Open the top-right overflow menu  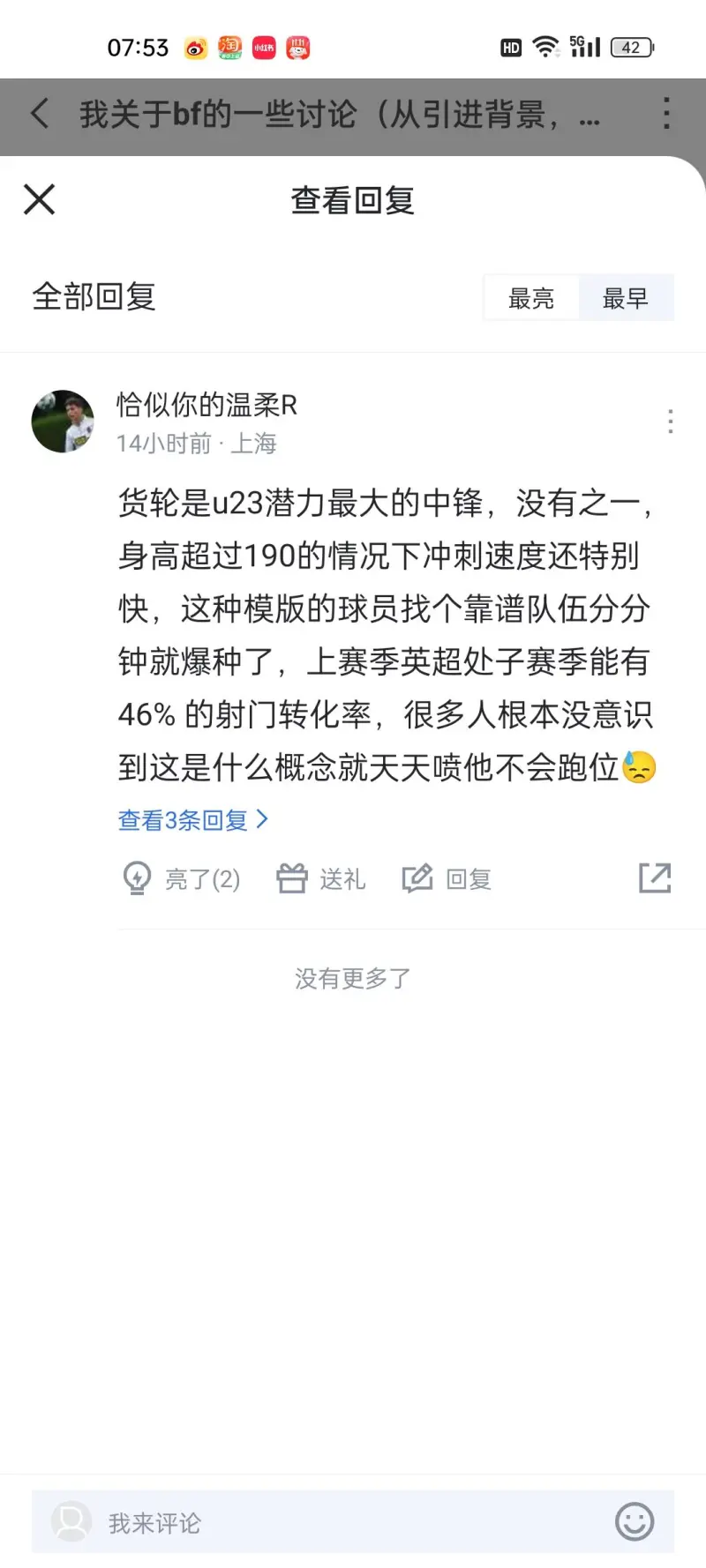tap(666, 114)
